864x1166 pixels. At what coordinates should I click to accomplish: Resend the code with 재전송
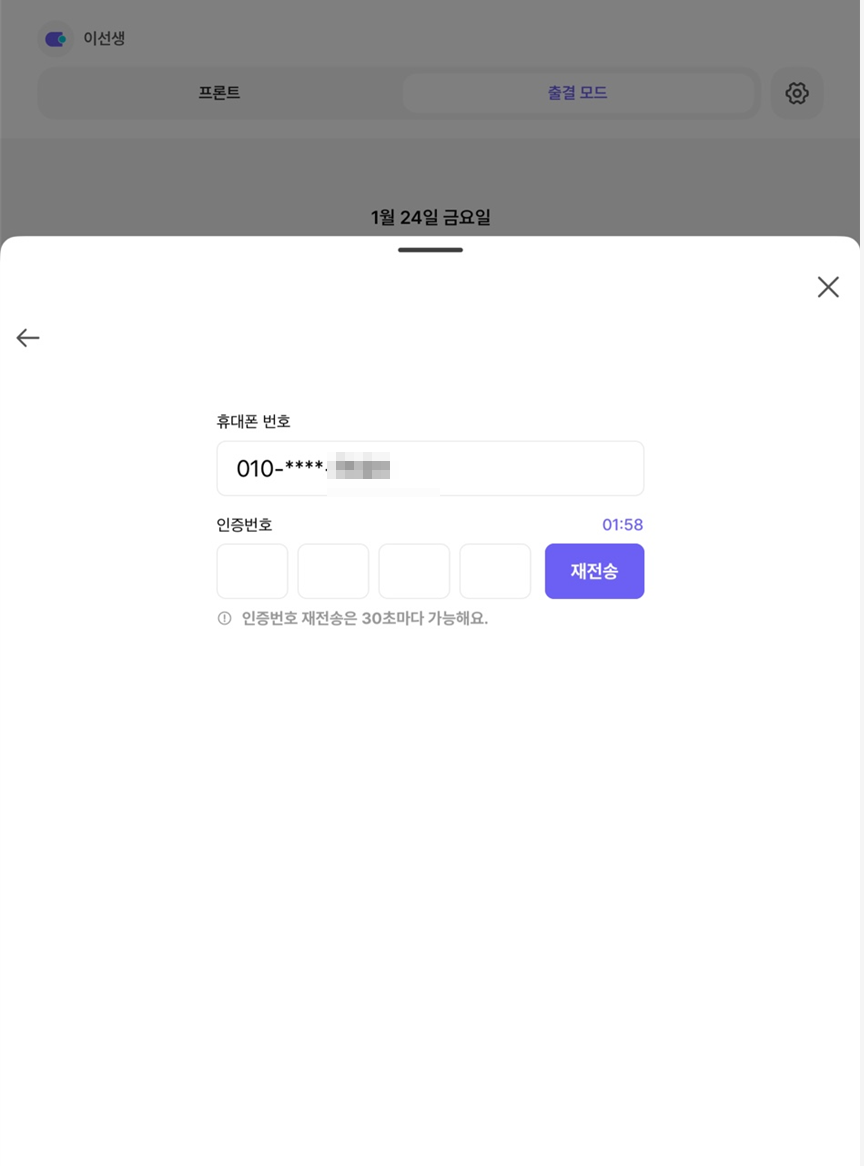pos(594,571)
